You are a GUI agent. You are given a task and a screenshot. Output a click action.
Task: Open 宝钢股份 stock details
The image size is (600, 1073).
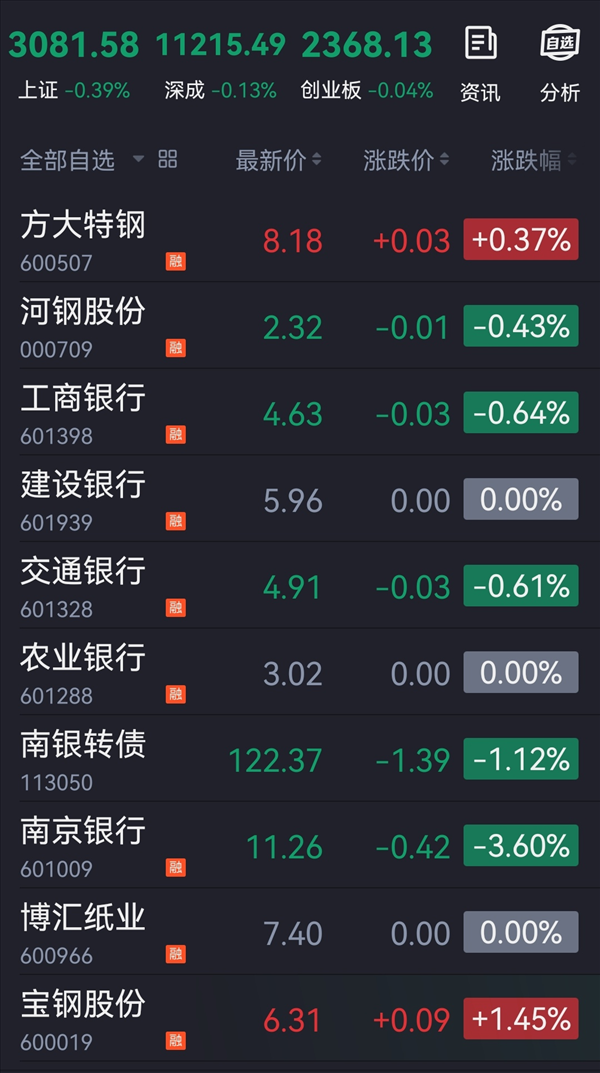pos(300,1018)
